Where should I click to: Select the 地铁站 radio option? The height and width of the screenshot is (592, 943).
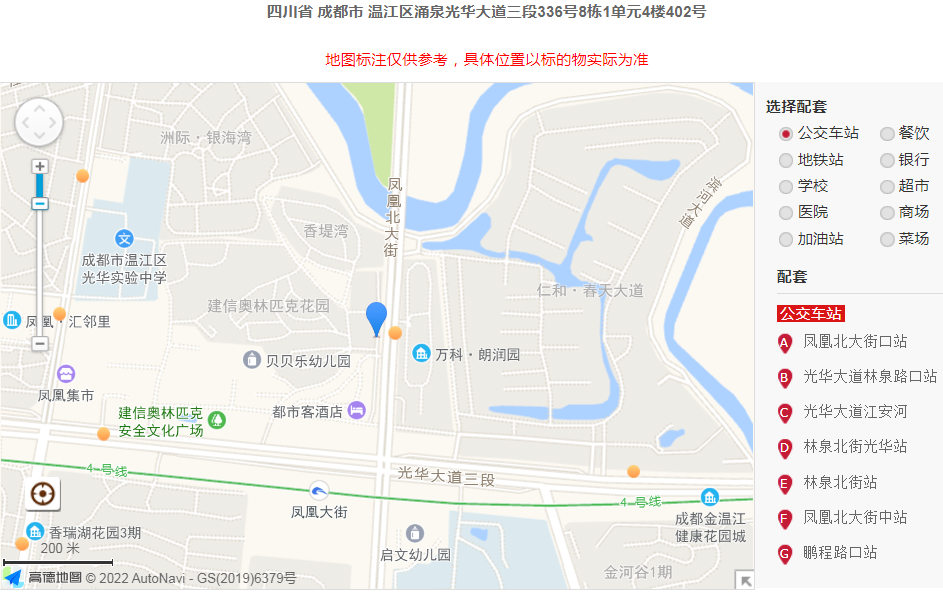(x=786, y=160)
